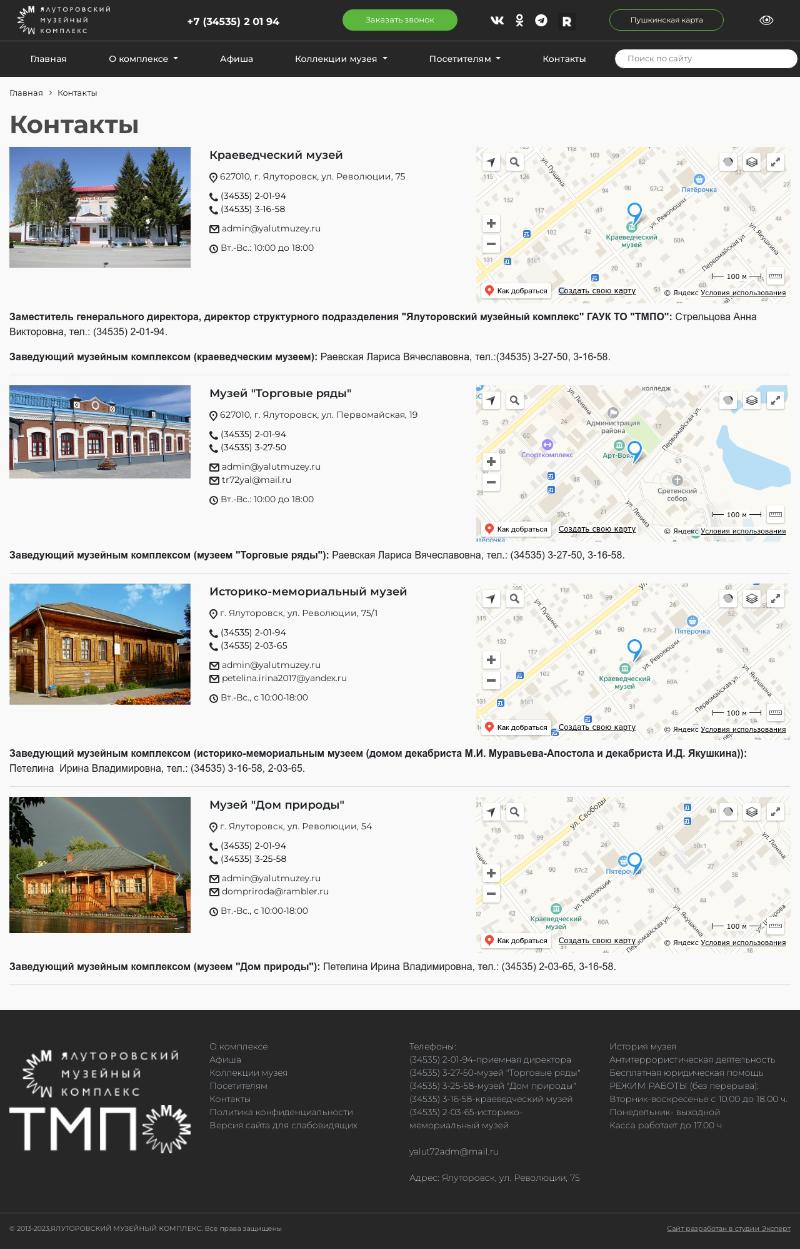Zoom in on Краеведческий музей map
800x1249 pixels.
(x=491, y=223)
